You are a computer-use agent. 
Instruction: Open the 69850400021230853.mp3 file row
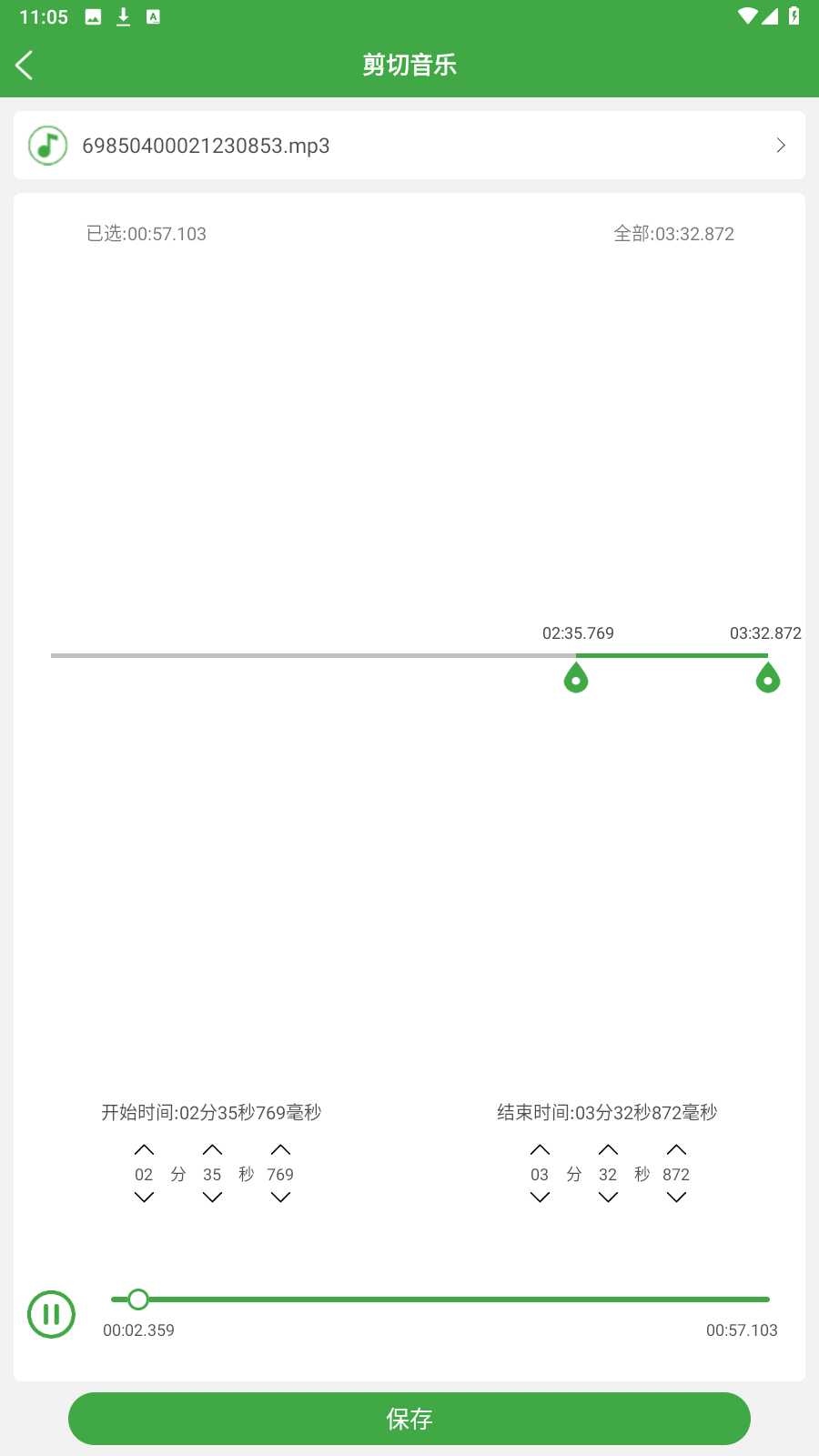(x=409, y=146)
